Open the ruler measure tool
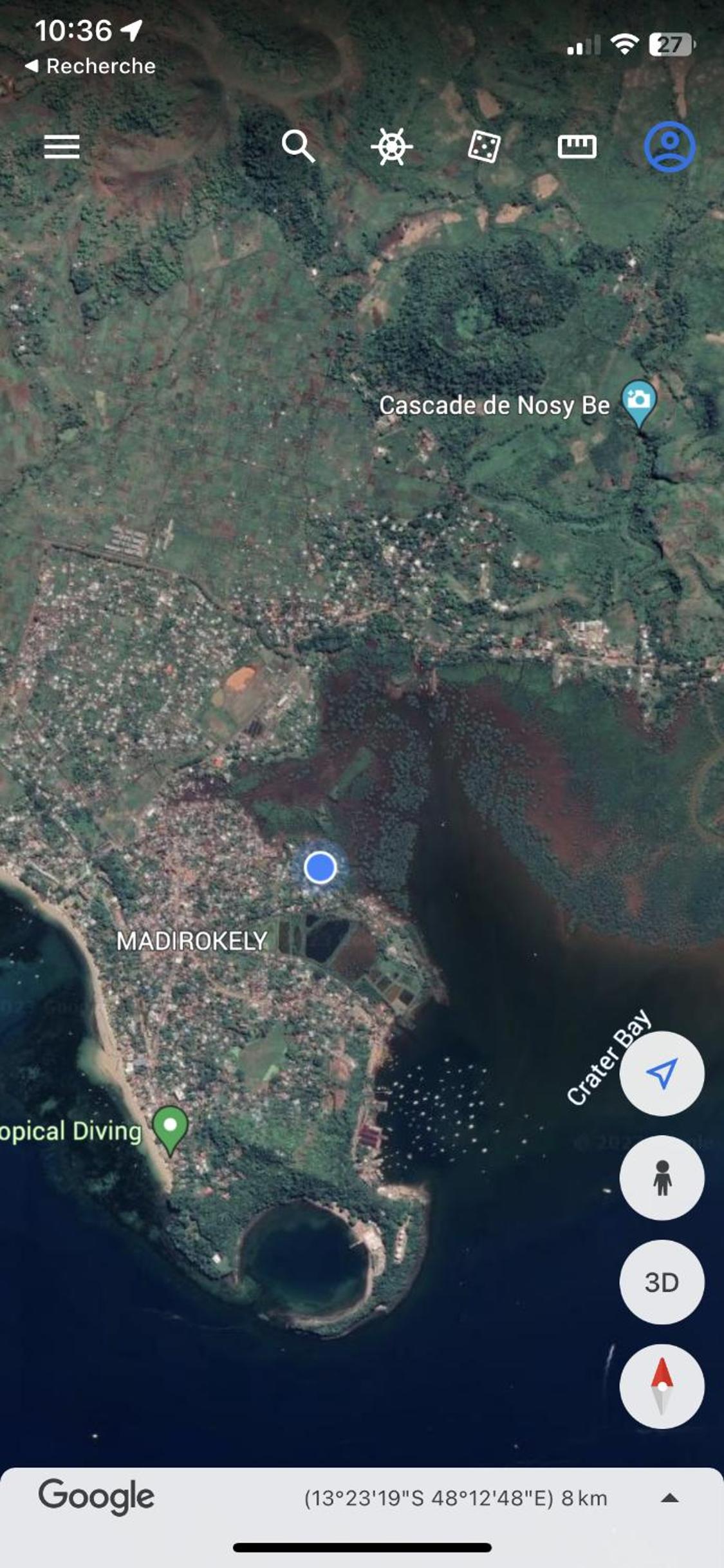The width and height of the screenshot is (724, 1568). [577, 147]
